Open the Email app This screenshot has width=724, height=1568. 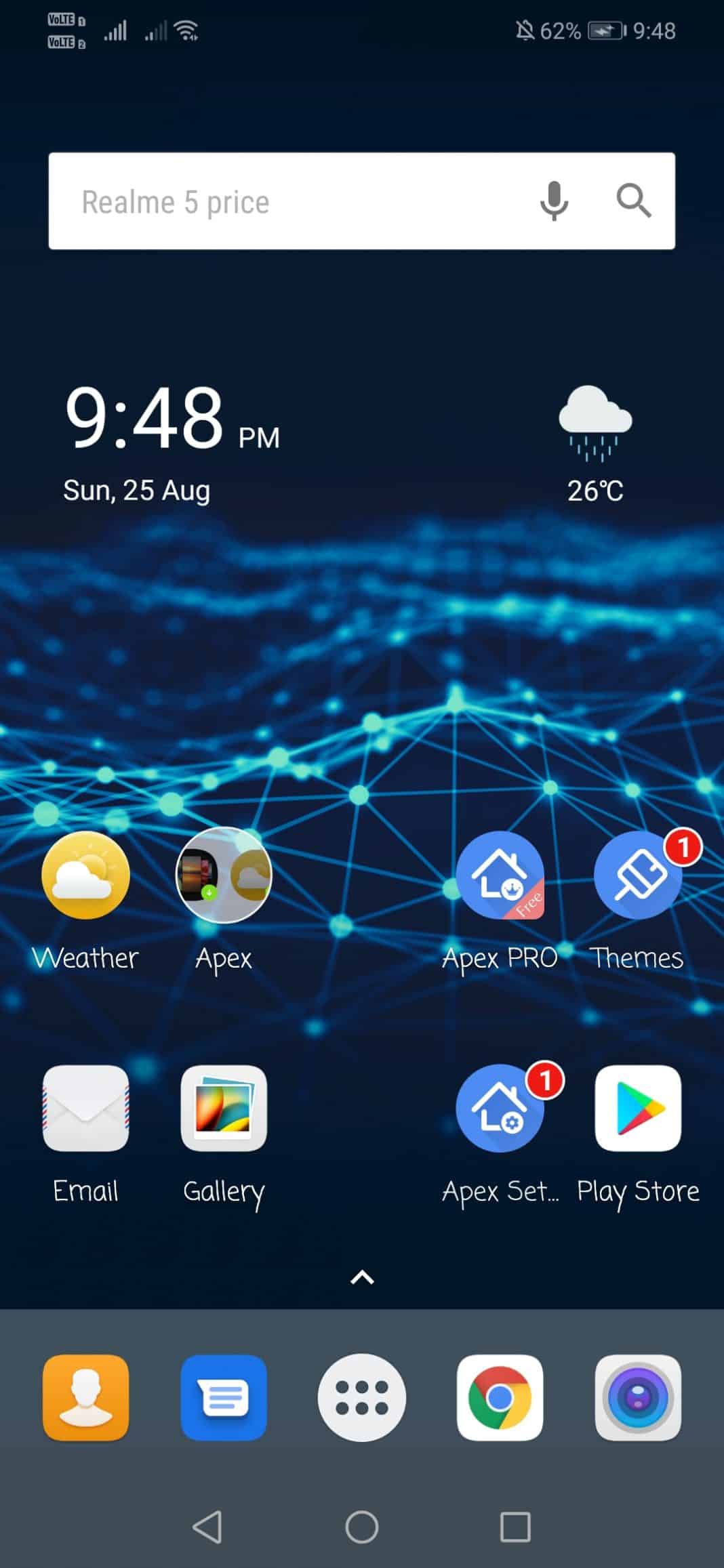85,1109
